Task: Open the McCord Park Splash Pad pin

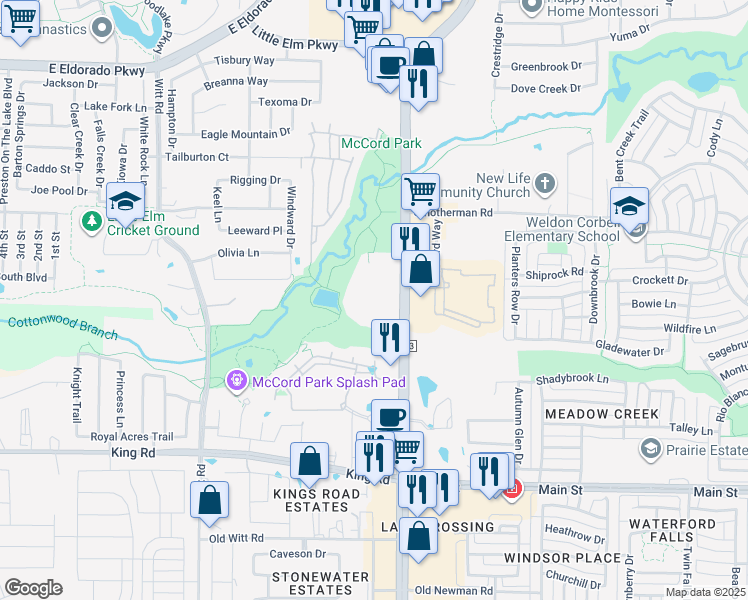Action: [238, 381]
